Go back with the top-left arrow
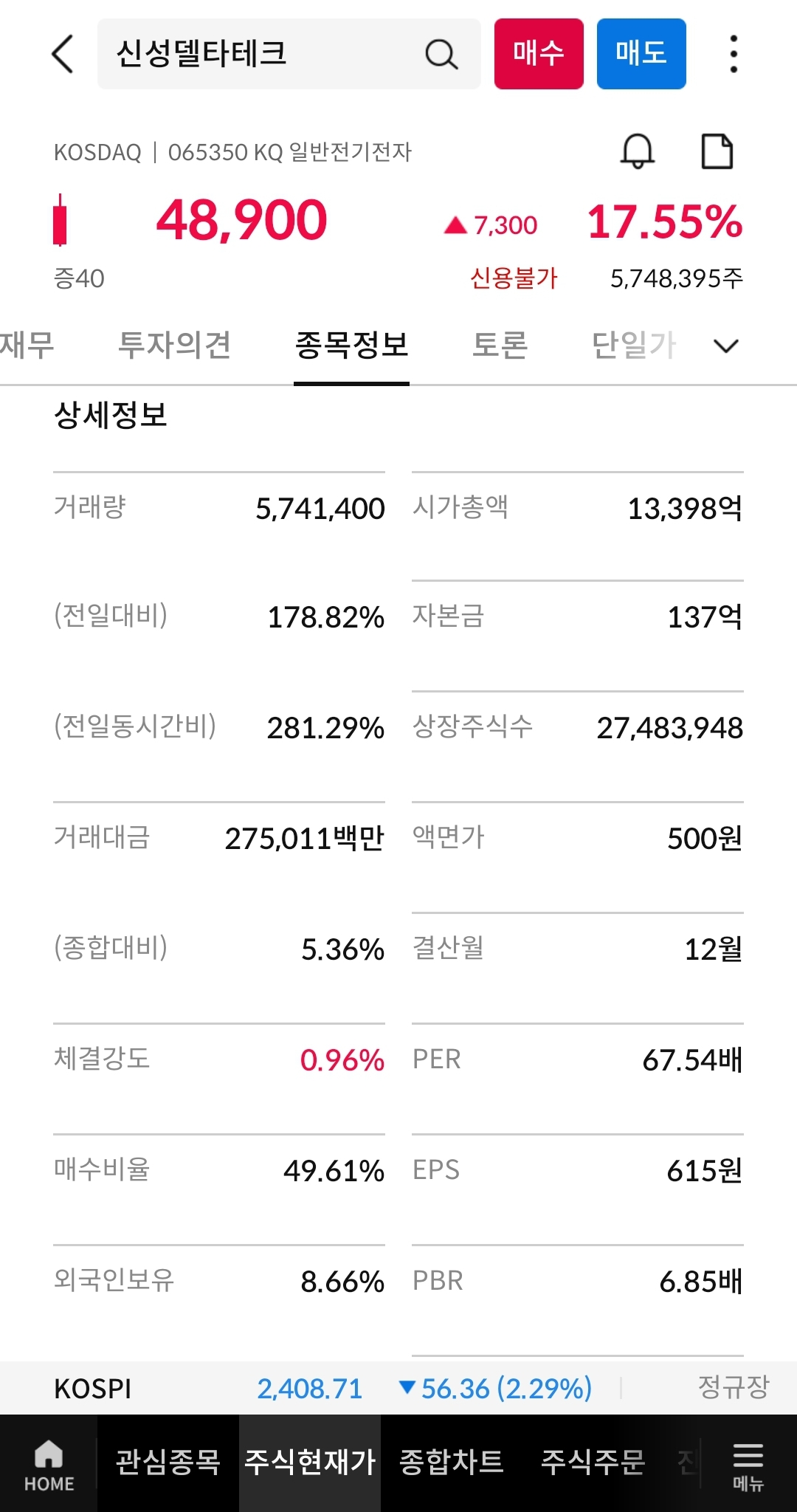 point(63,54)
